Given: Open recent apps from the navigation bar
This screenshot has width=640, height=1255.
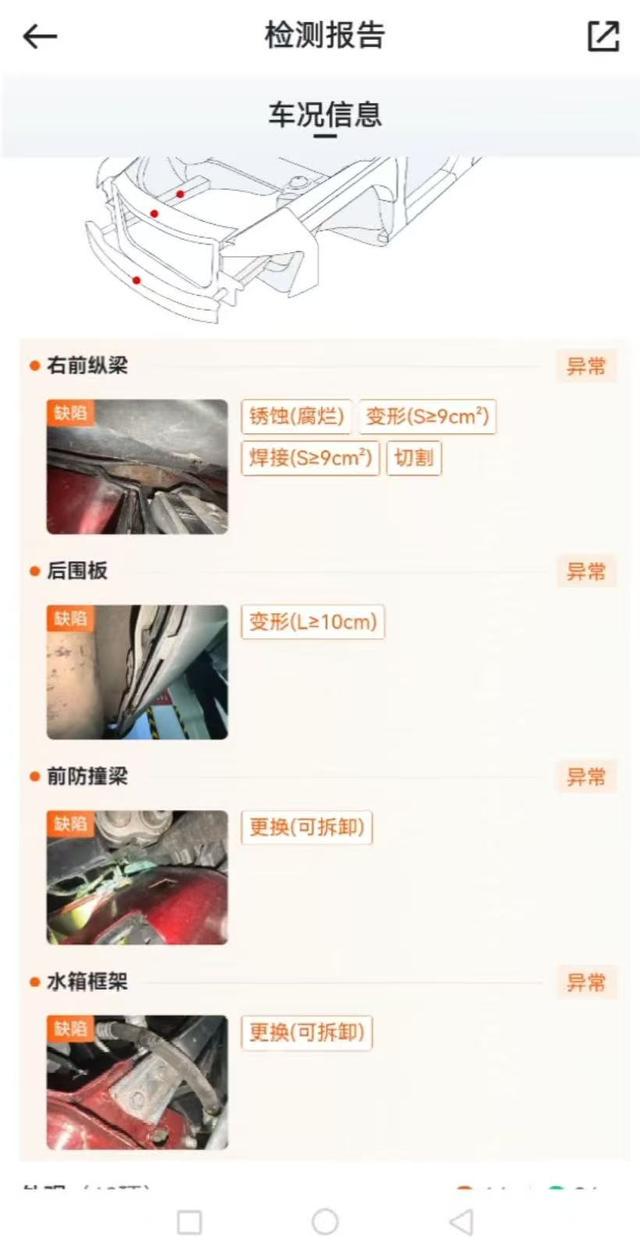Looking at the screenshot, I should 189,1222.
